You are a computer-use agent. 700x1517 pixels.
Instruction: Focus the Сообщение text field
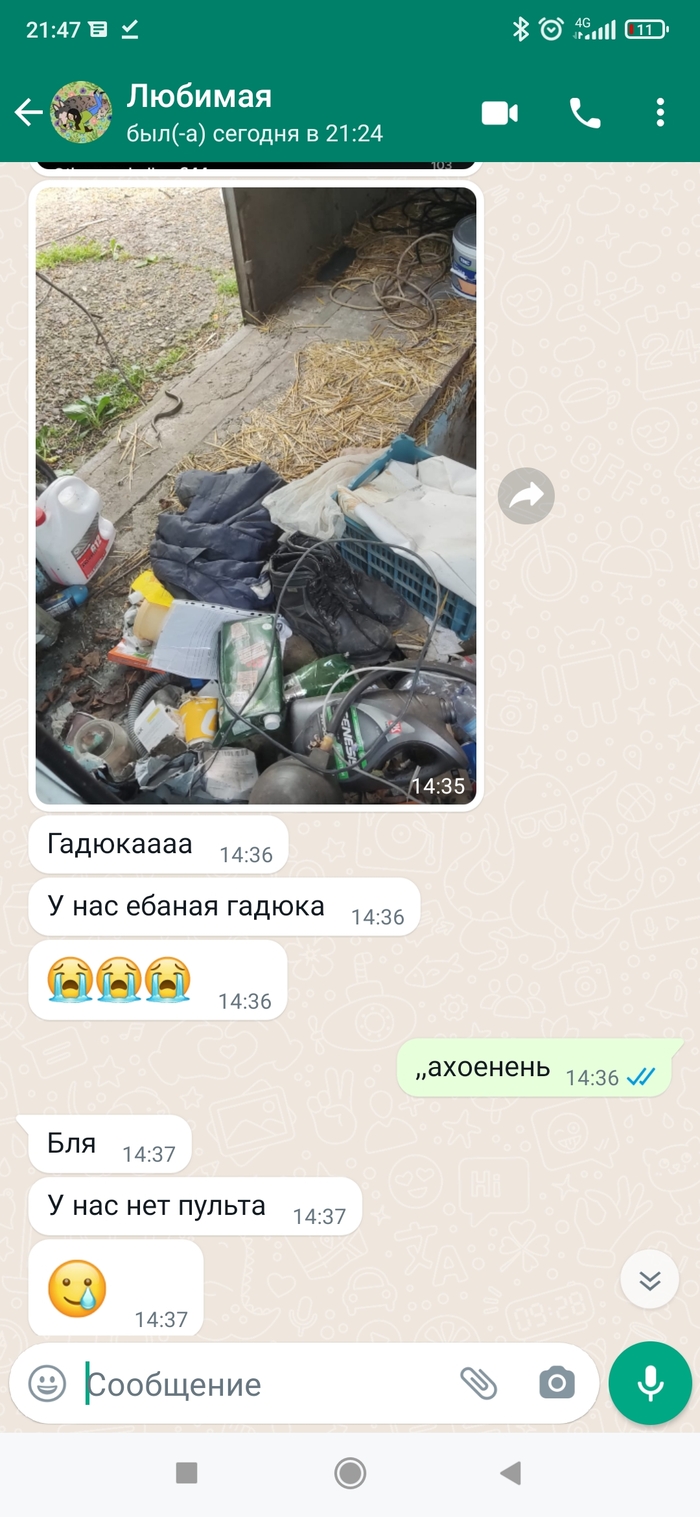click(260, 1384)
